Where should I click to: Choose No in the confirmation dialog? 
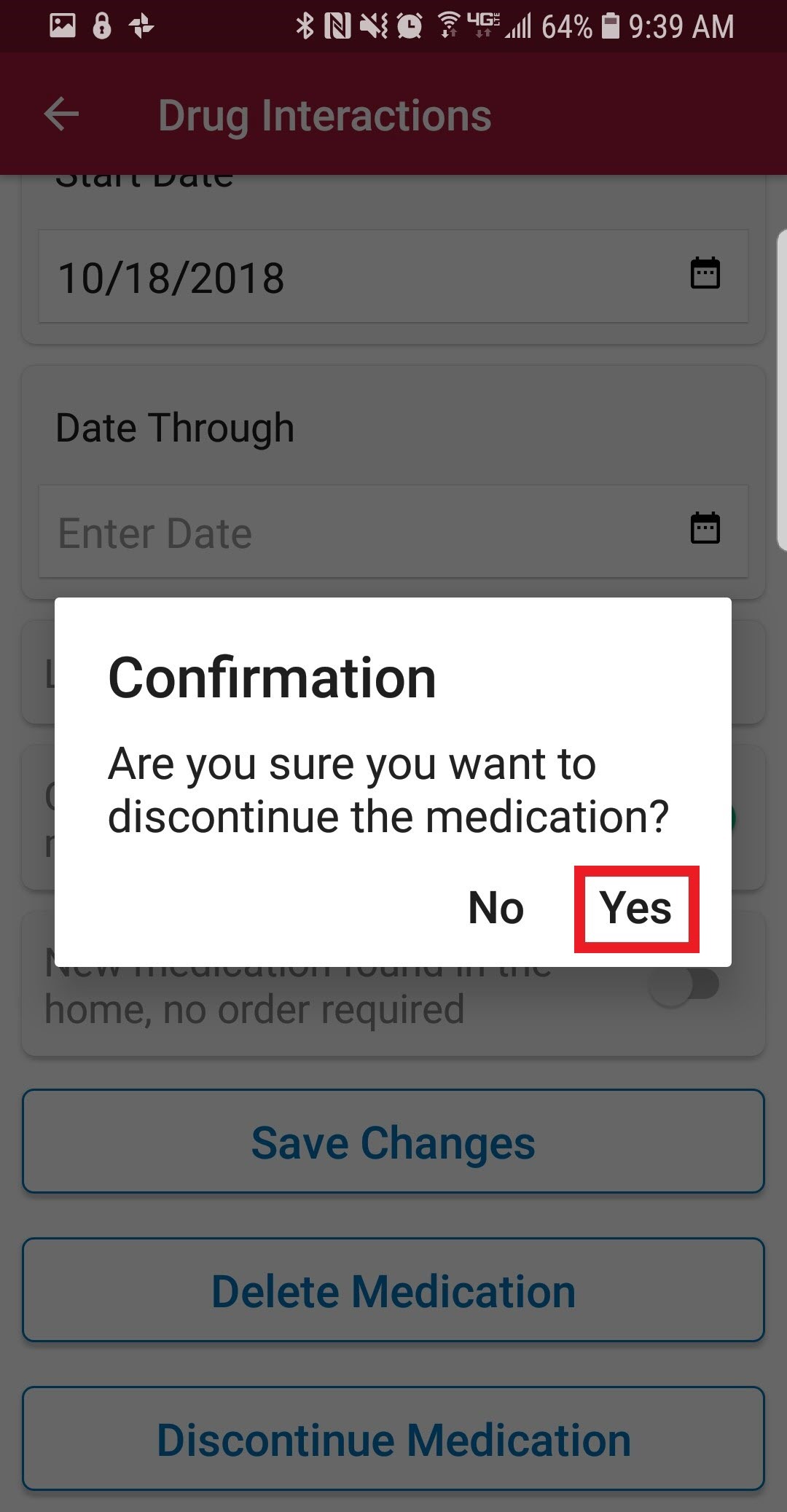pos(496,909)
